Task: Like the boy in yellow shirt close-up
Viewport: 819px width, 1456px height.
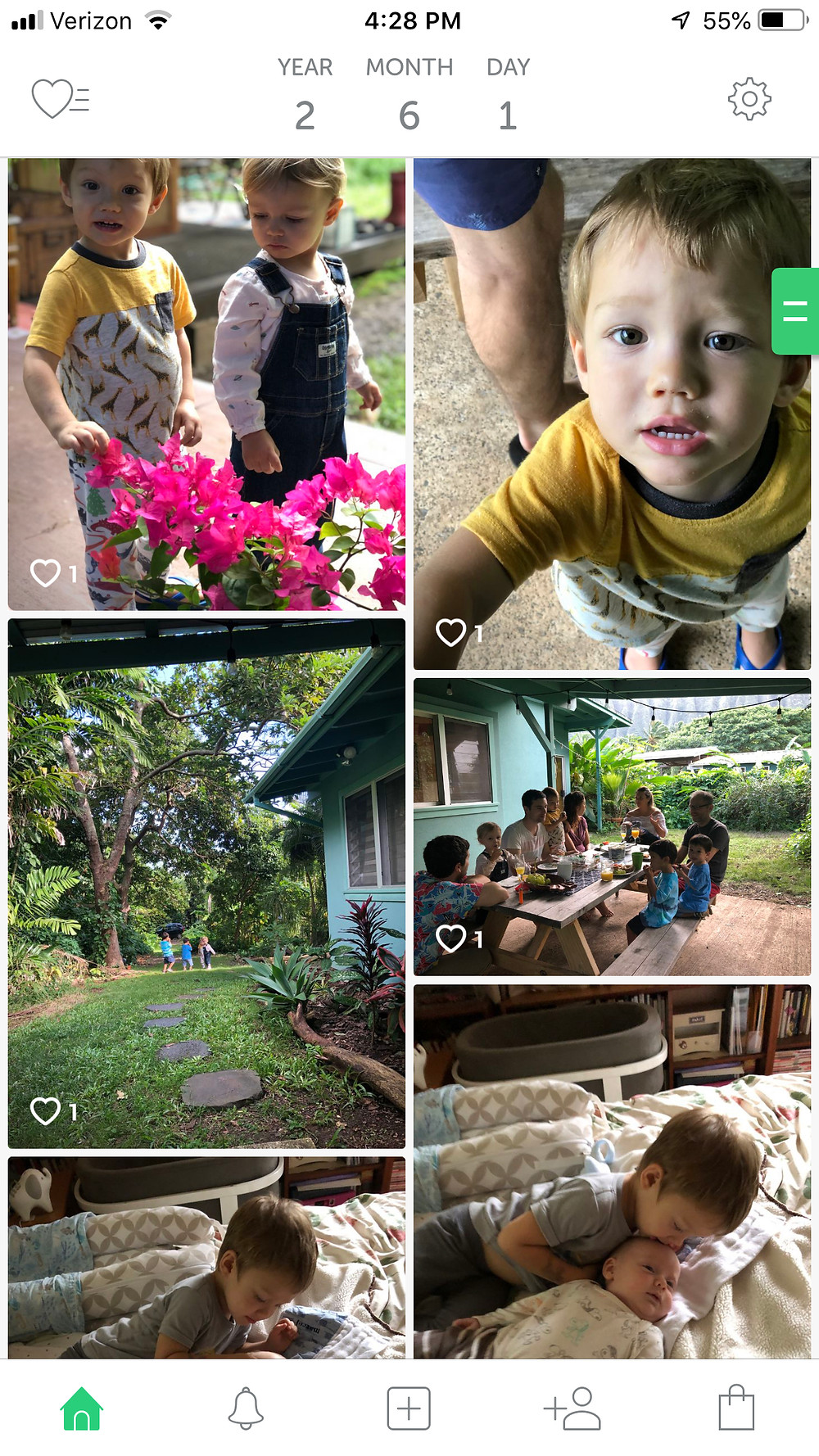Action: [451, 632]
